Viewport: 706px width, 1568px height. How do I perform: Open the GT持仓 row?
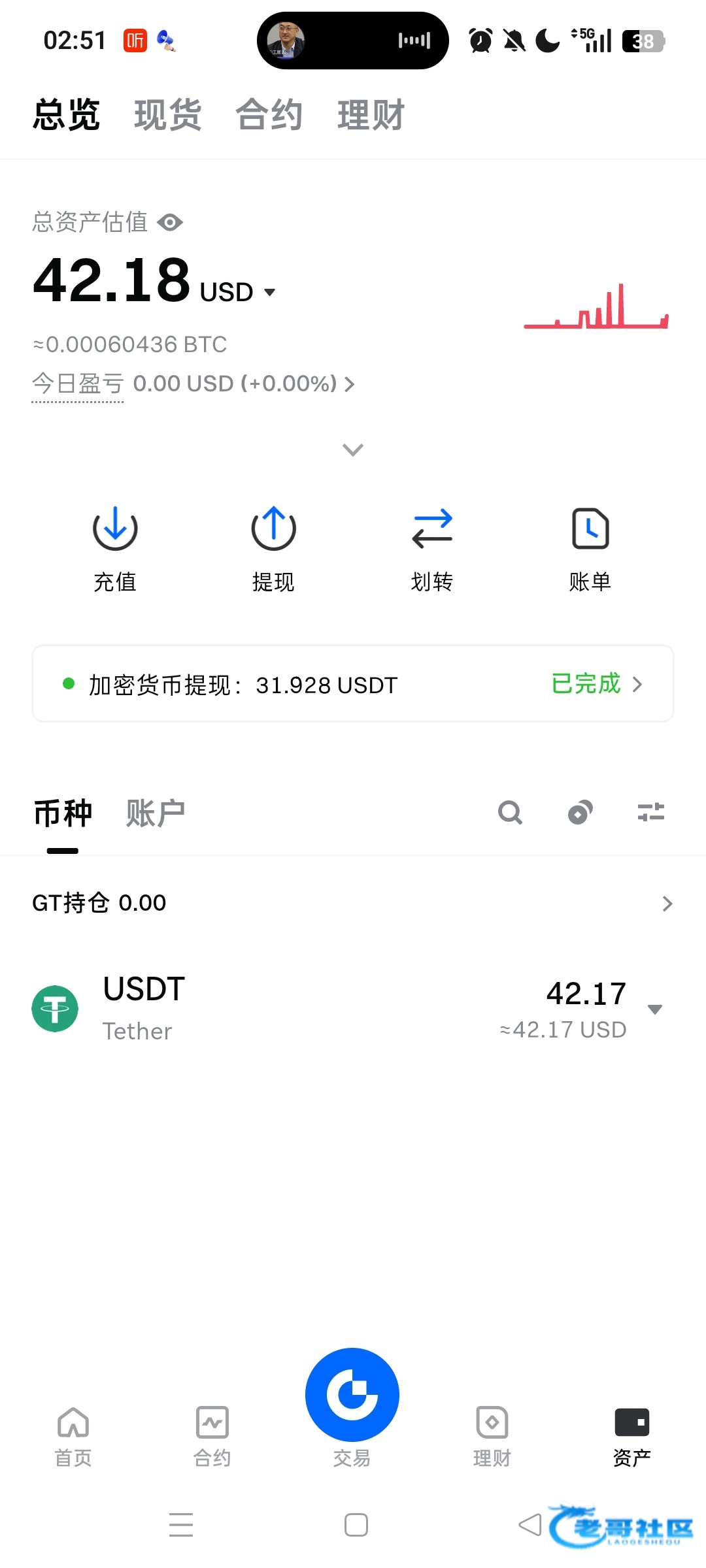pyautogui.click(x=353, y=904)
